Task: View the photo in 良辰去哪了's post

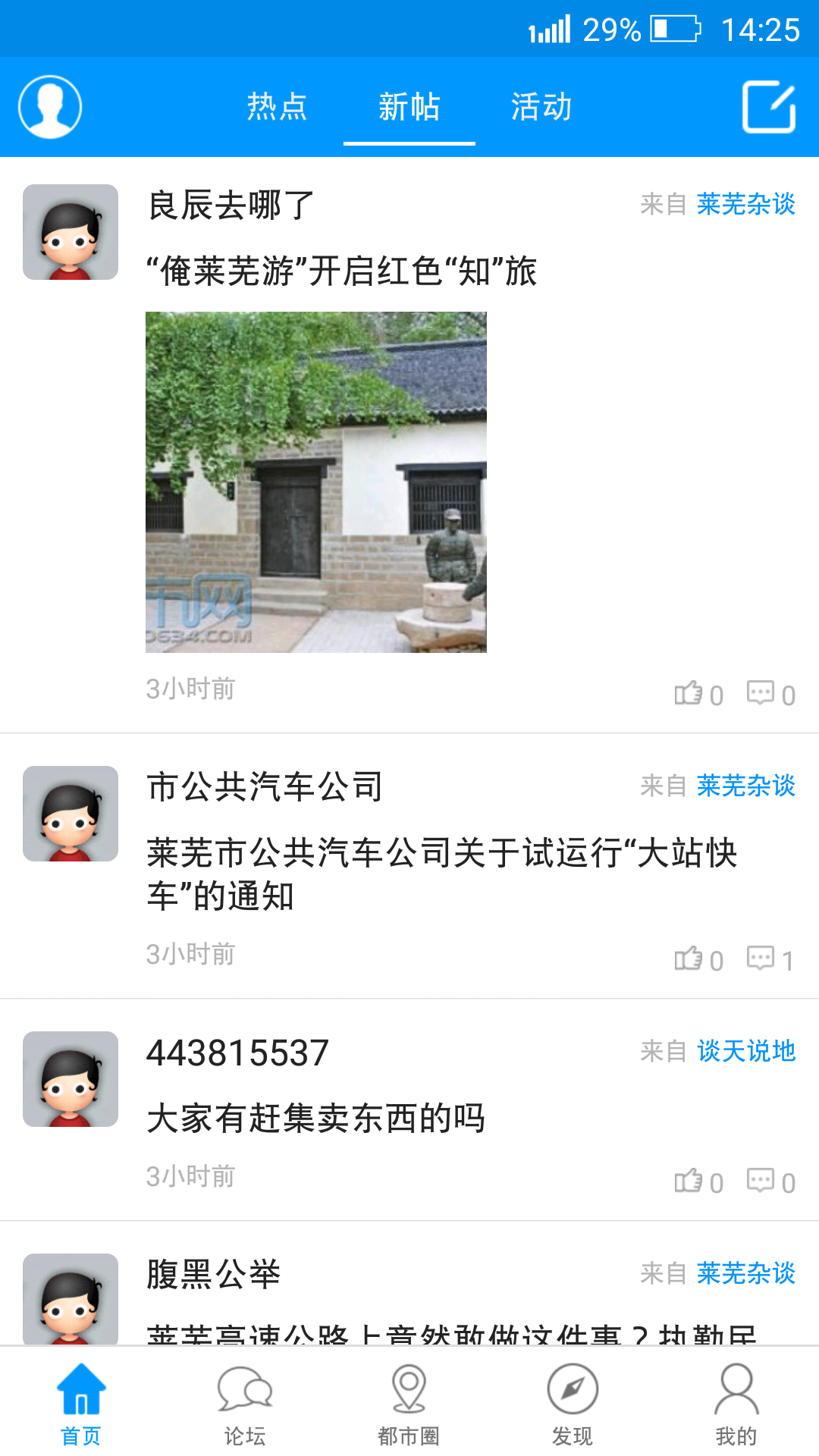Action: coord(316,482)
